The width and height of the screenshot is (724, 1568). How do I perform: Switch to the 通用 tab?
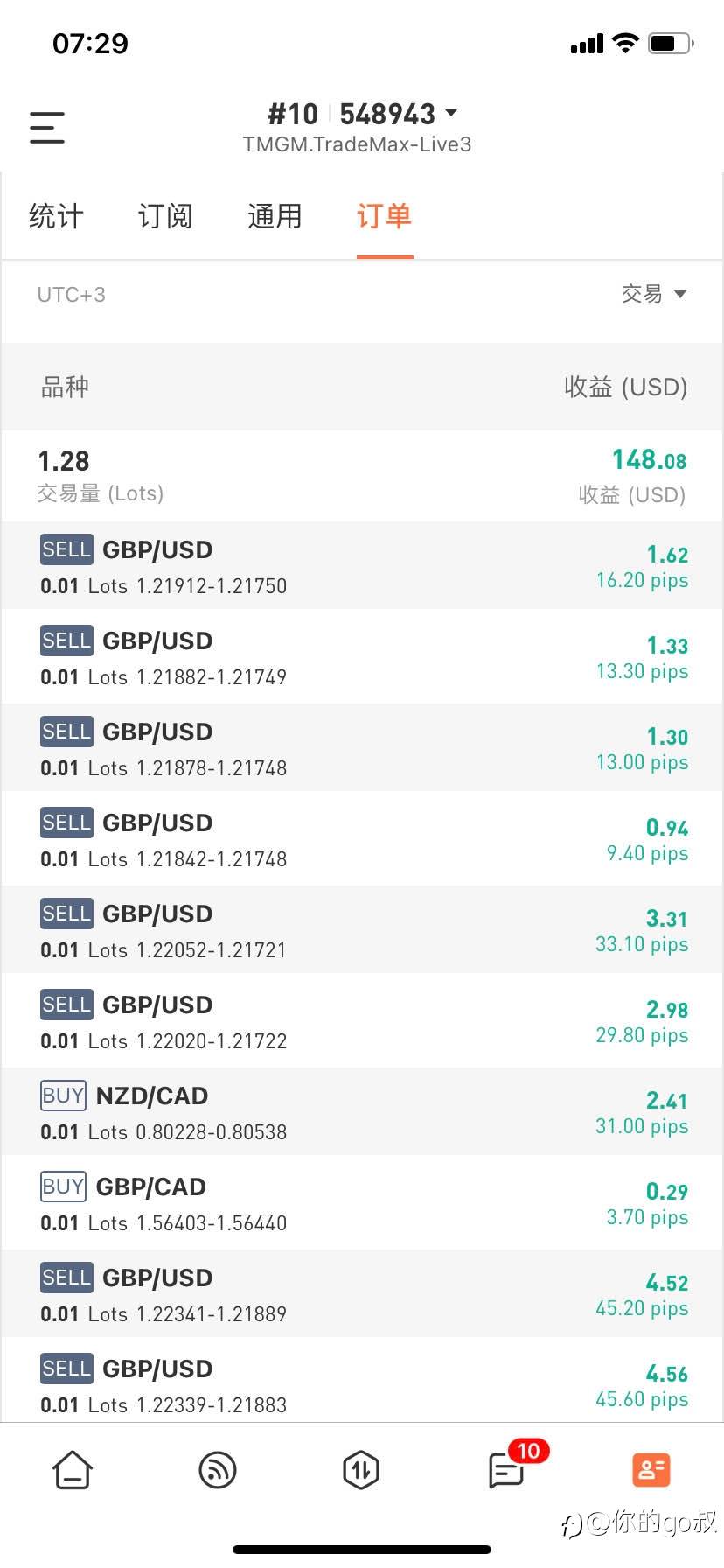click(275, 216)
